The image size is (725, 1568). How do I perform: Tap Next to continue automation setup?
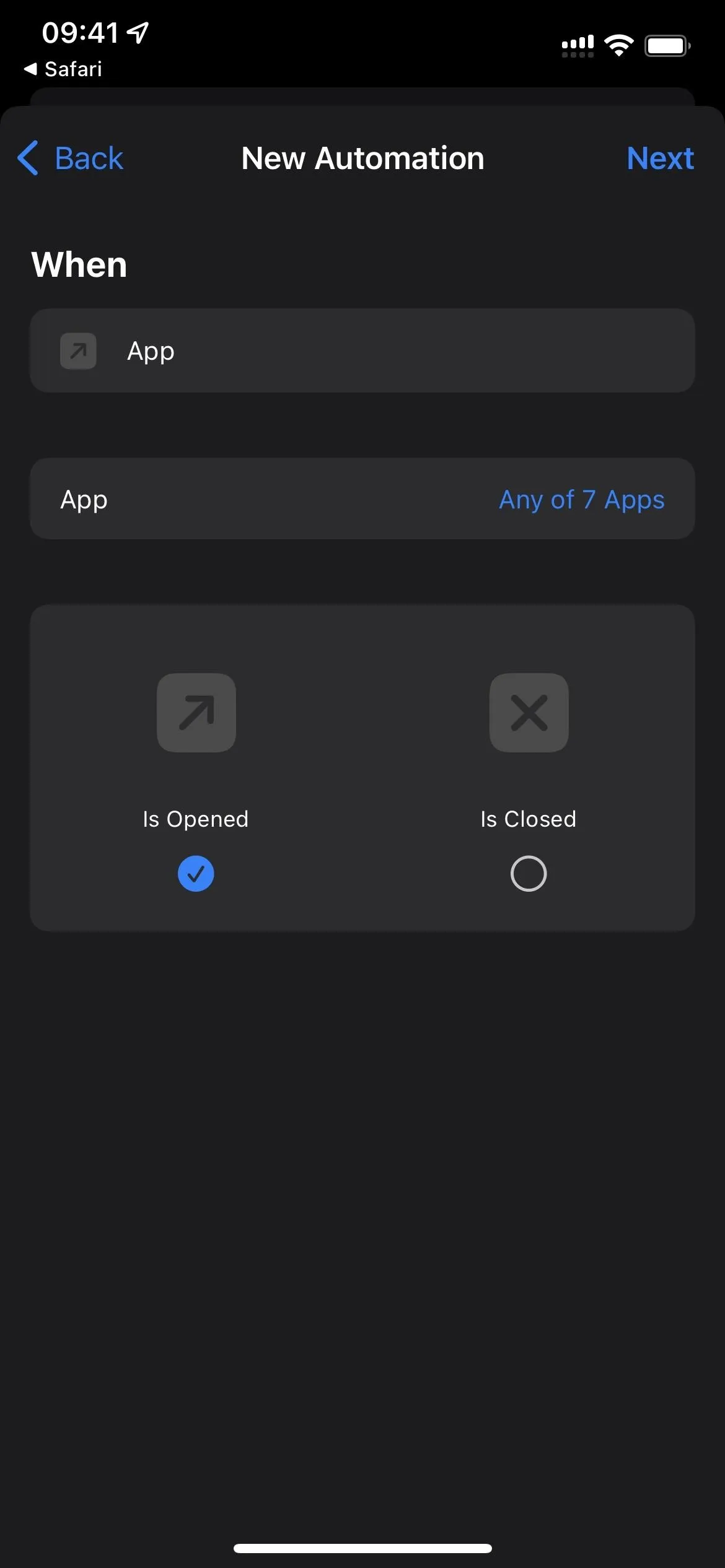(660, 158)
